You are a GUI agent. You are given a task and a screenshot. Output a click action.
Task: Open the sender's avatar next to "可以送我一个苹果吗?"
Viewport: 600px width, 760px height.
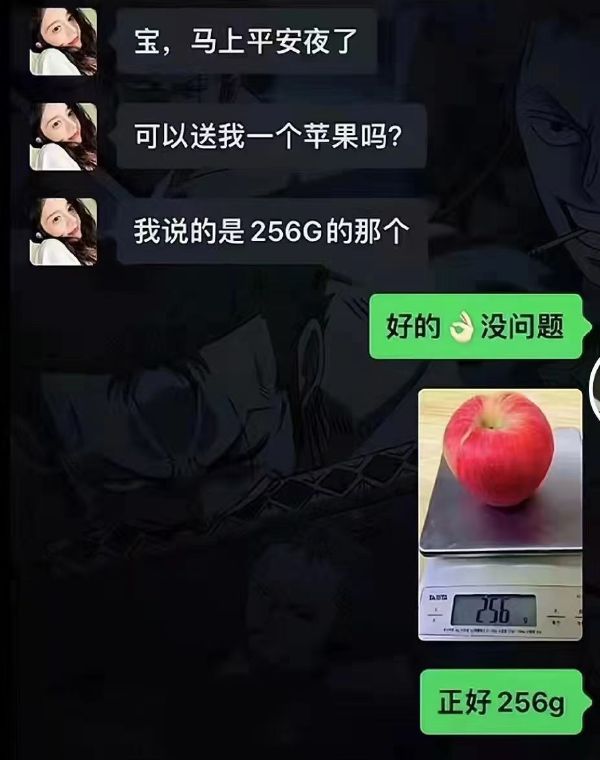[x=63, y=136]
